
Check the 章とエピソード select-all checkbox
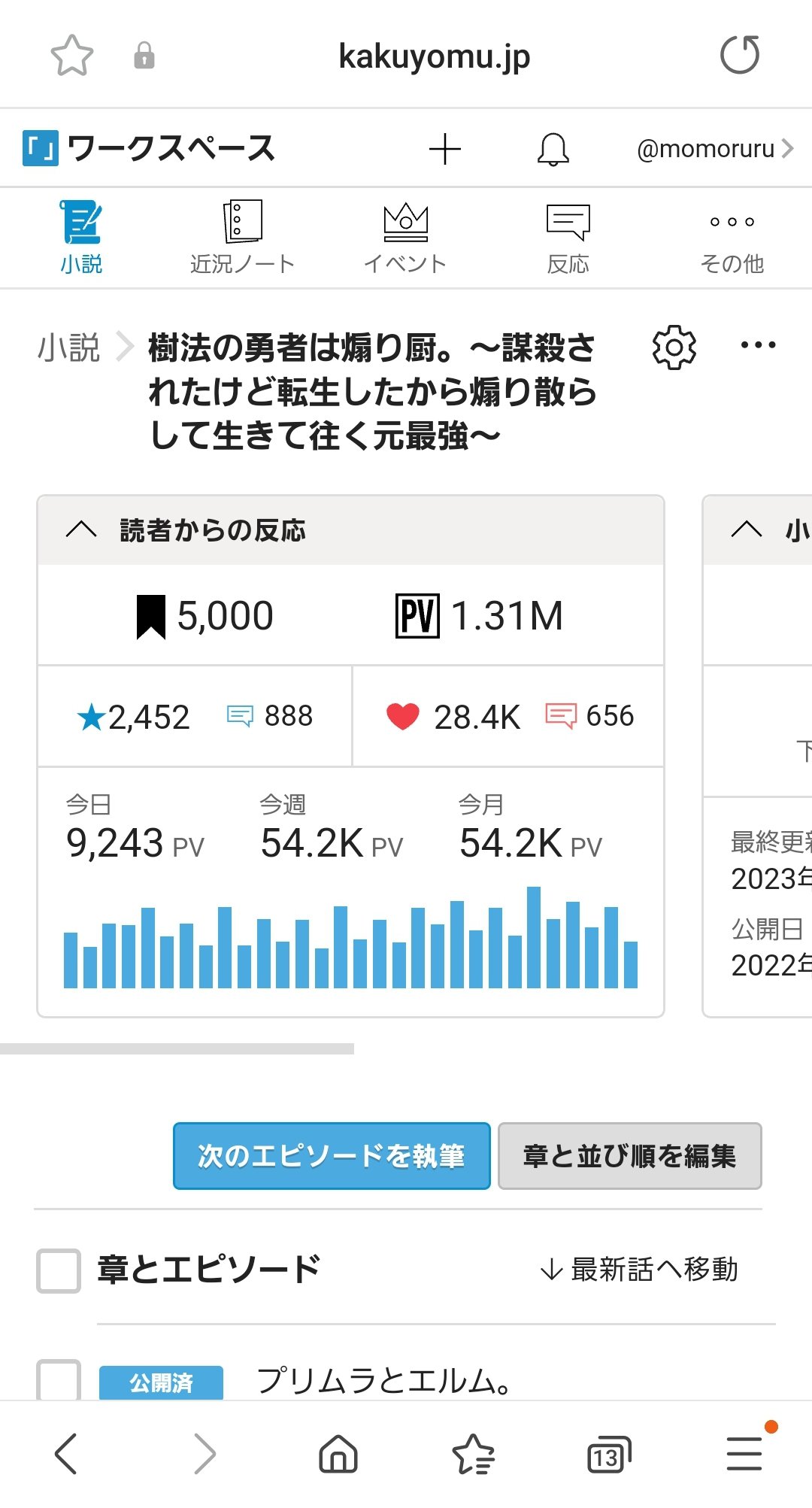59,1270
